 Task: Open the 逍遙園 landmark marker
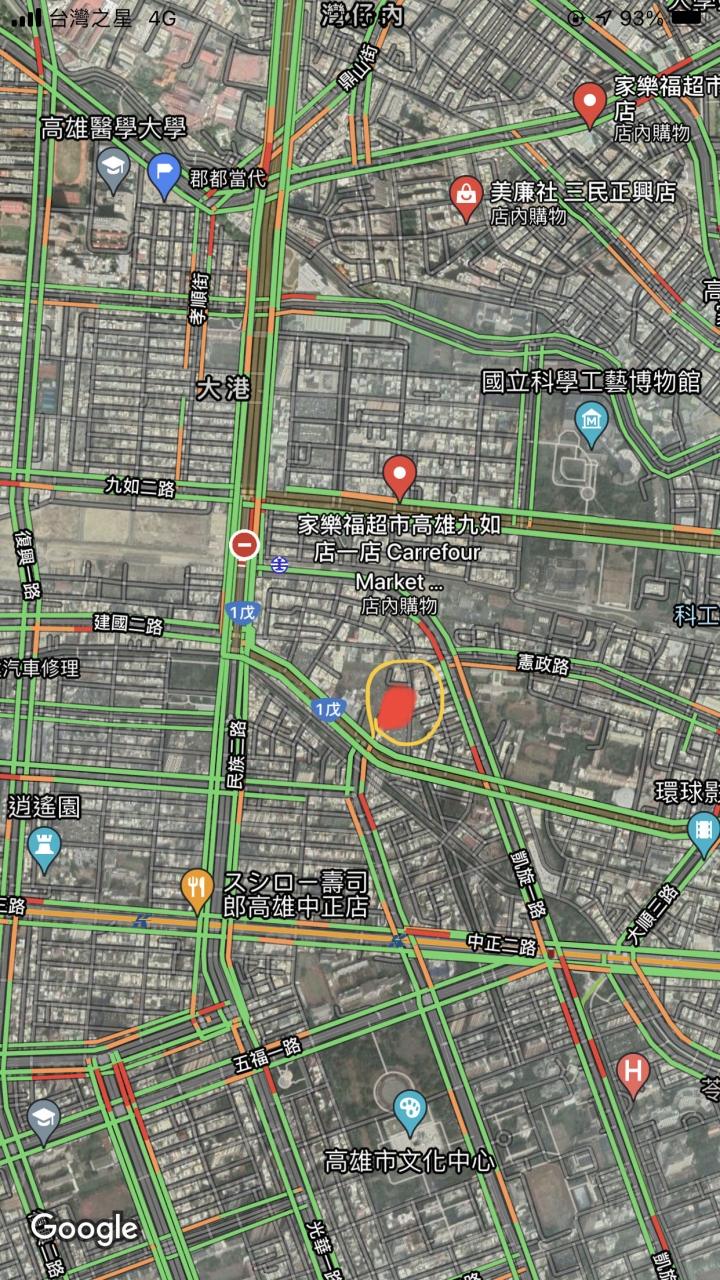pyautogui.click(x=44, y=848)
